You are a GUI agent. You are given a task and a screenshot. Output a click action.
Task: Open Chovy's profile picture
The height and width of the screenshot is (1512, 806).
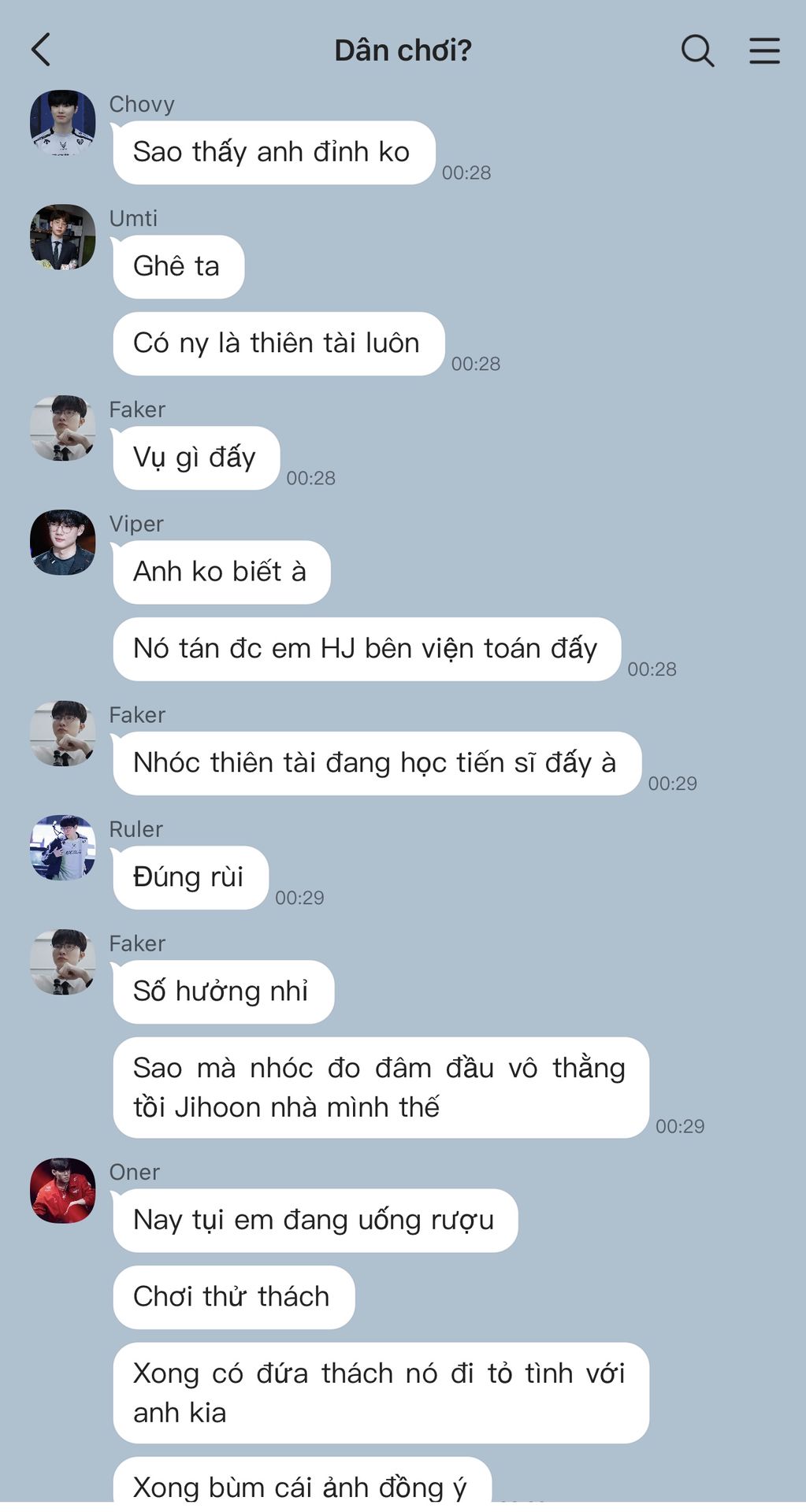coord(63,123)
